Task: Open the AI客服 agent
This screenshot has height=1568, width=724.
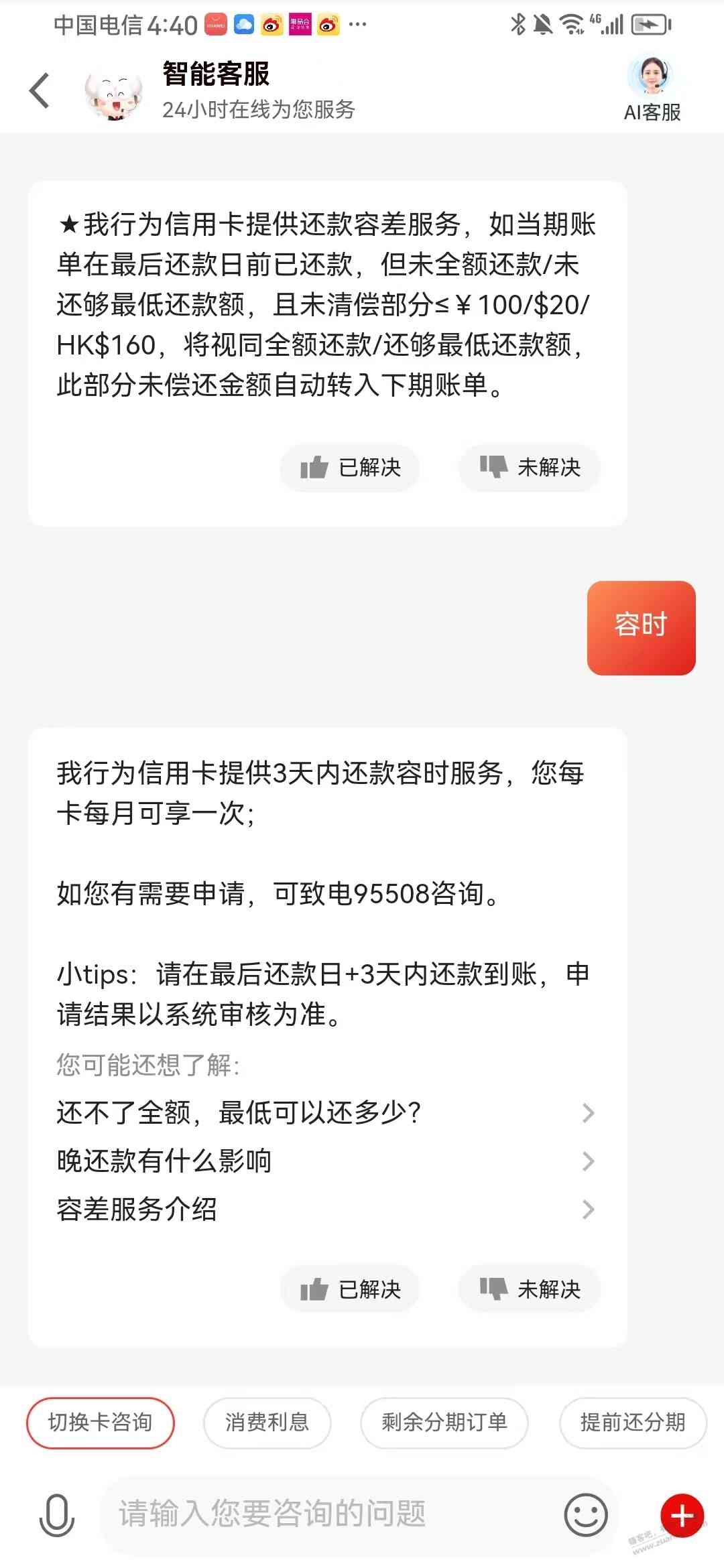Action: coord(652,88)
